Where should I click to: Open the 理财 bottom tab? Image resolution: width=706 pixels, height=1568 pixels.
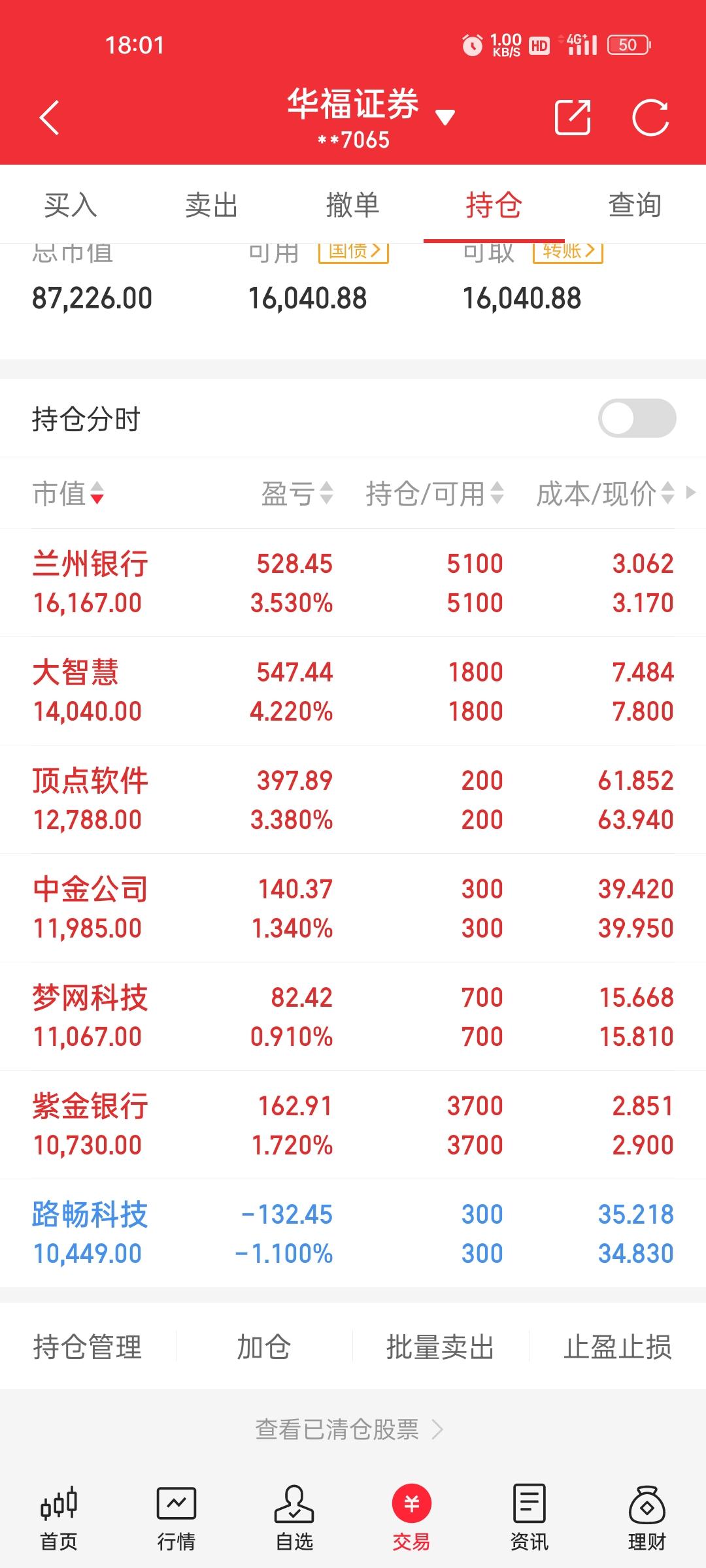click(x=647, y=1518)
